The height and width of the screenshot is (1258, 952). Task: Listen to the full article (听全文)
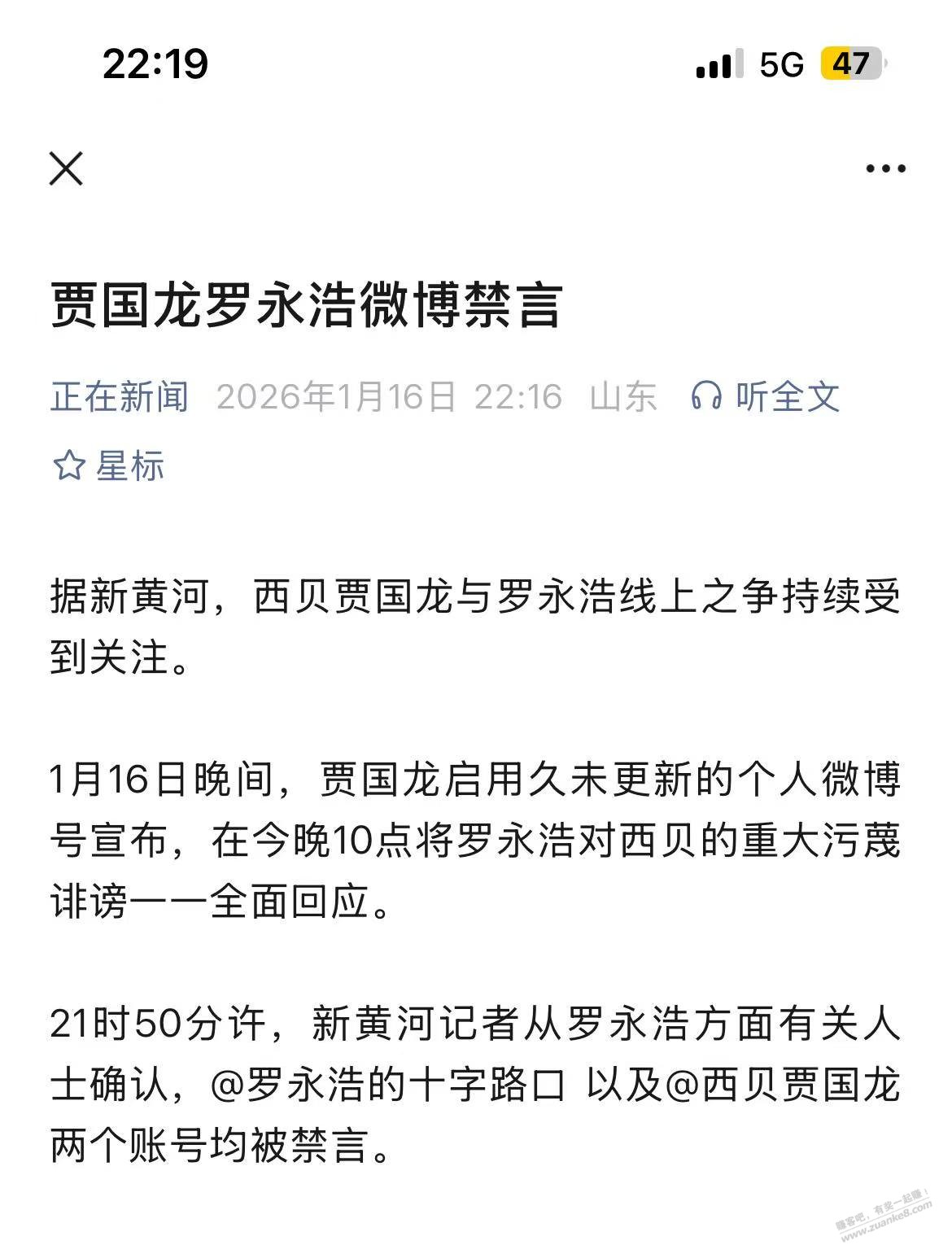765,396
